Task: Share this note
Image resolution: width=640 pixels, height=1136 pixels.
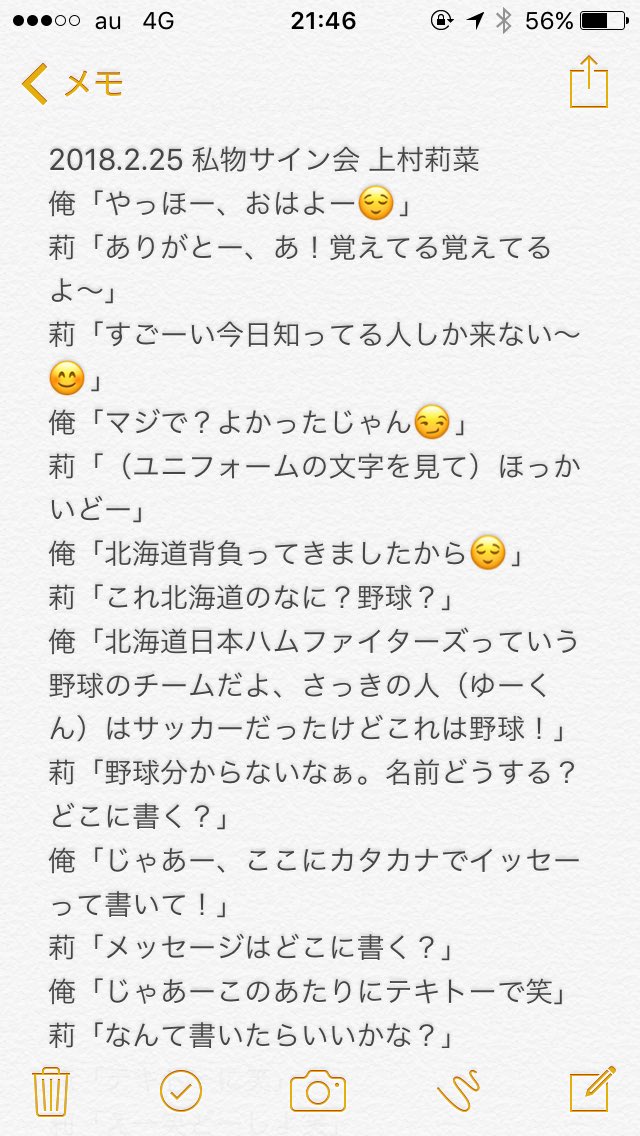Action: coord(588,83)
